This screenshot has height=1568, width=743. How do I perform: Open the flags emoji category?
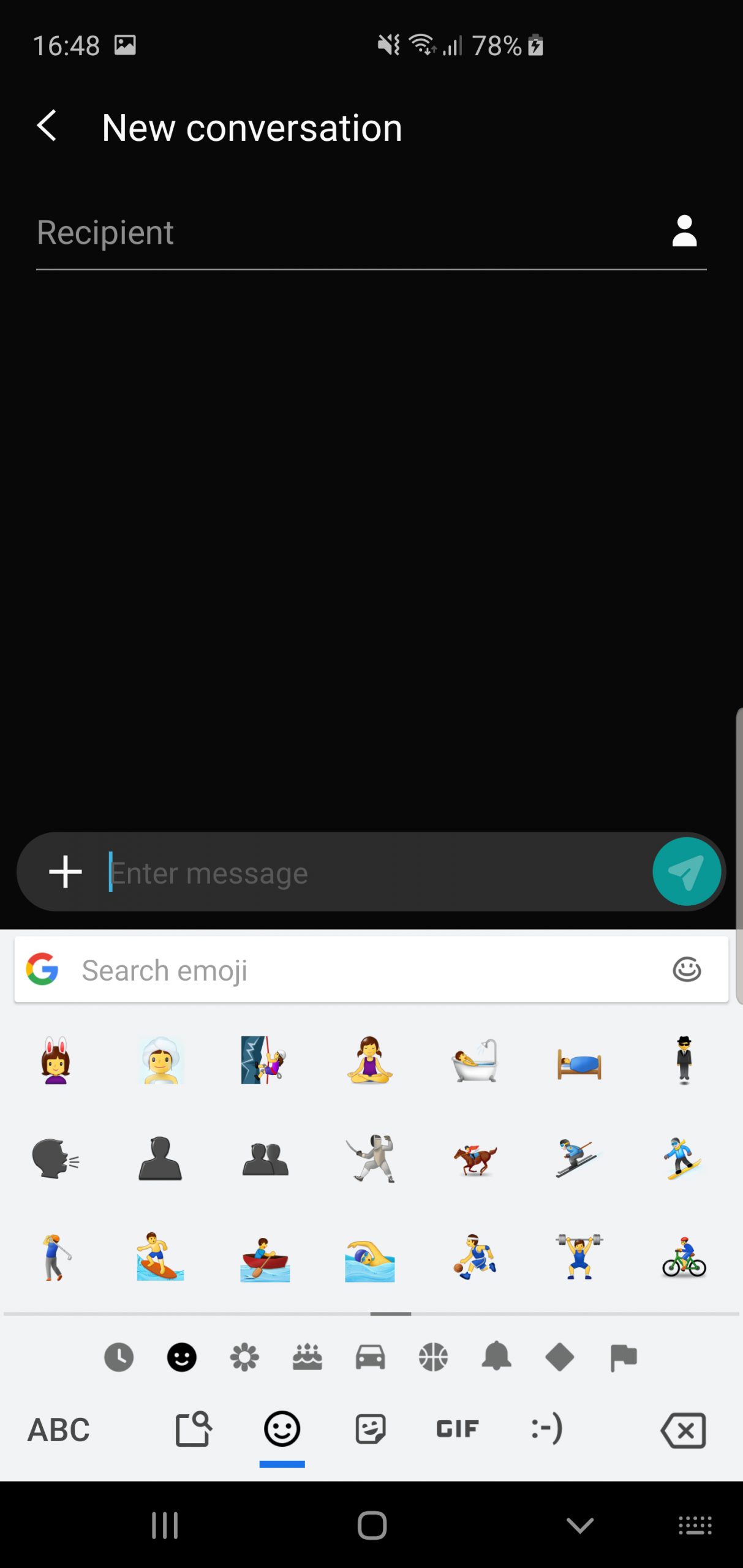[624, 1357]
